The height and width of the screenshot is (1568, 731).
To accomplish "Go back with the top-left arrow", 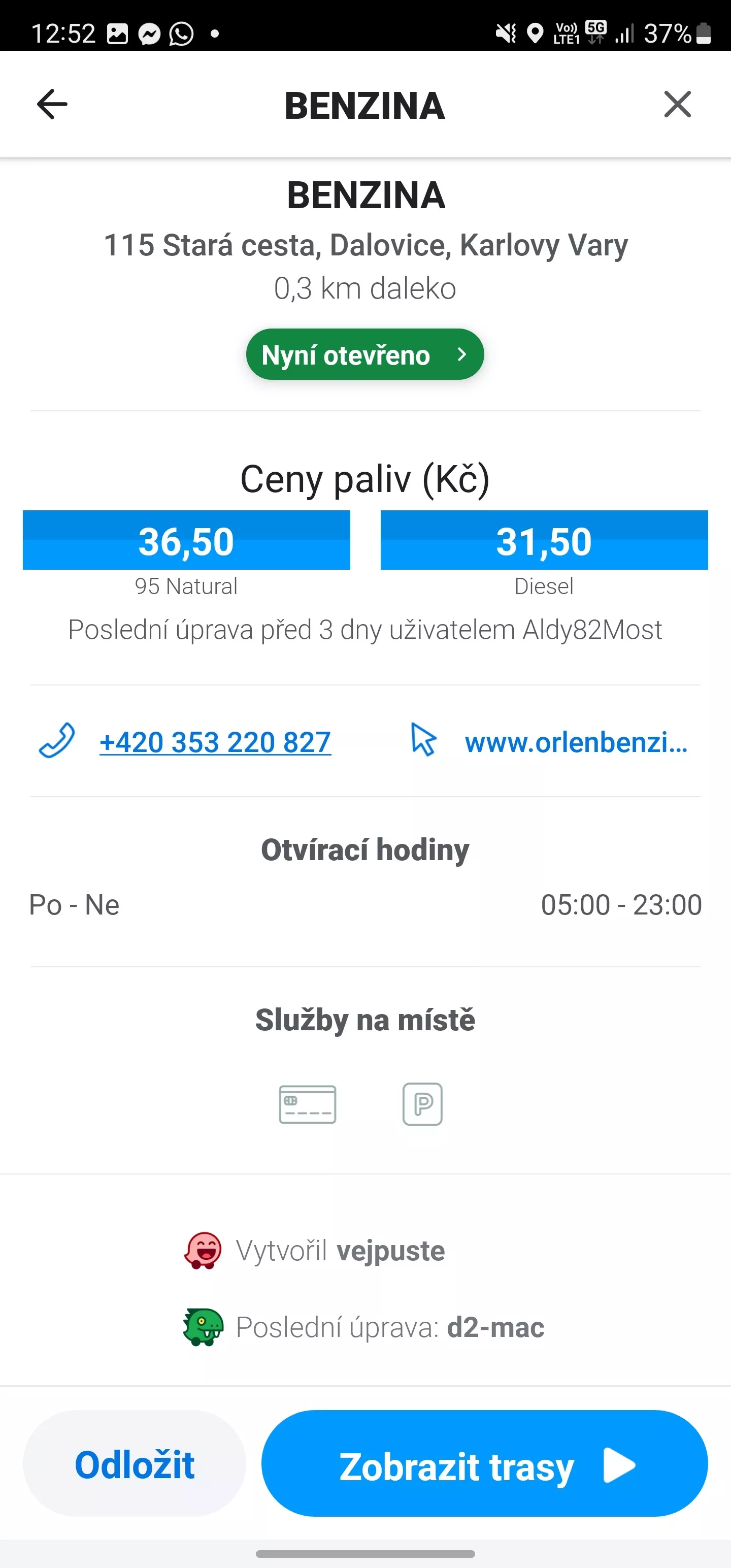I will point(52,104).
